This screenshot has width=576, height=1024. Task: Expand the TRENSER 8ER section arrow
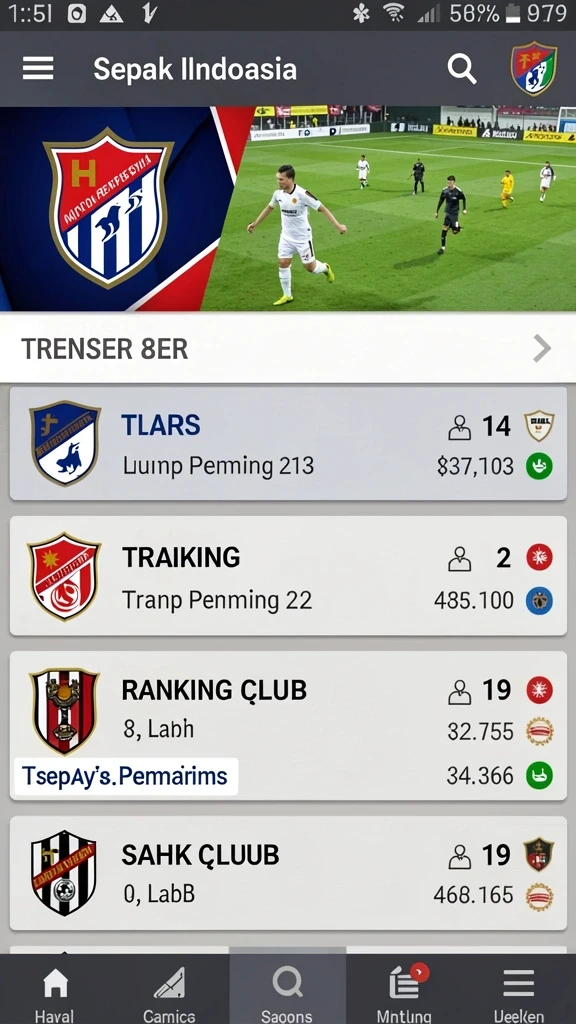click(x=542, y=349)
